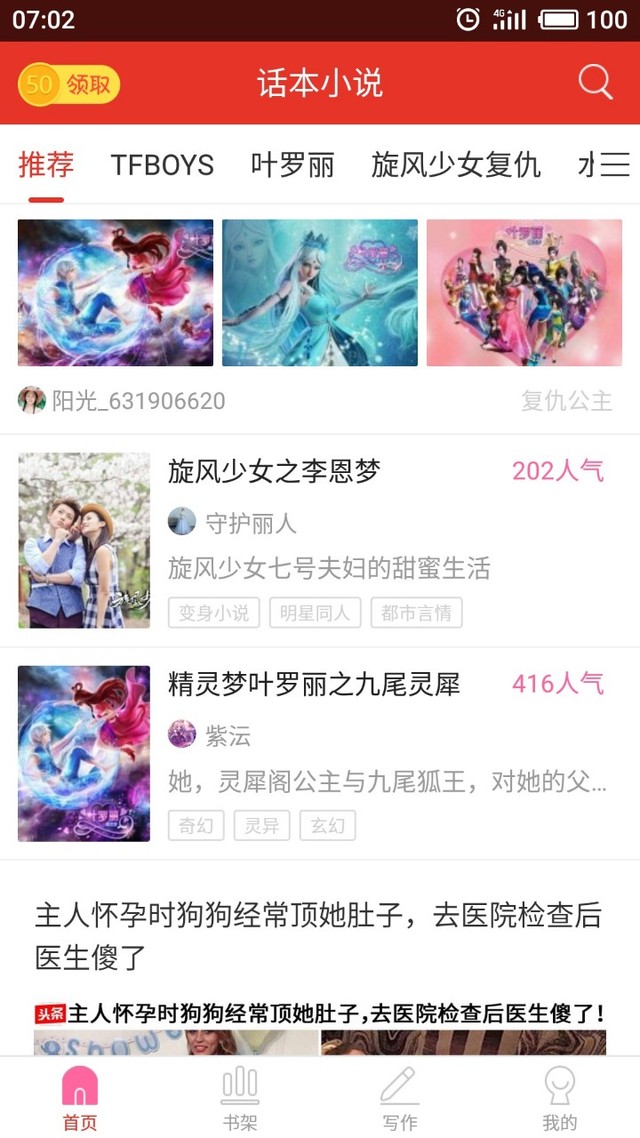Read the article about 主人怀孕时狗狗
This screenshot has height=1138, width=640.
tap(319, 935)
